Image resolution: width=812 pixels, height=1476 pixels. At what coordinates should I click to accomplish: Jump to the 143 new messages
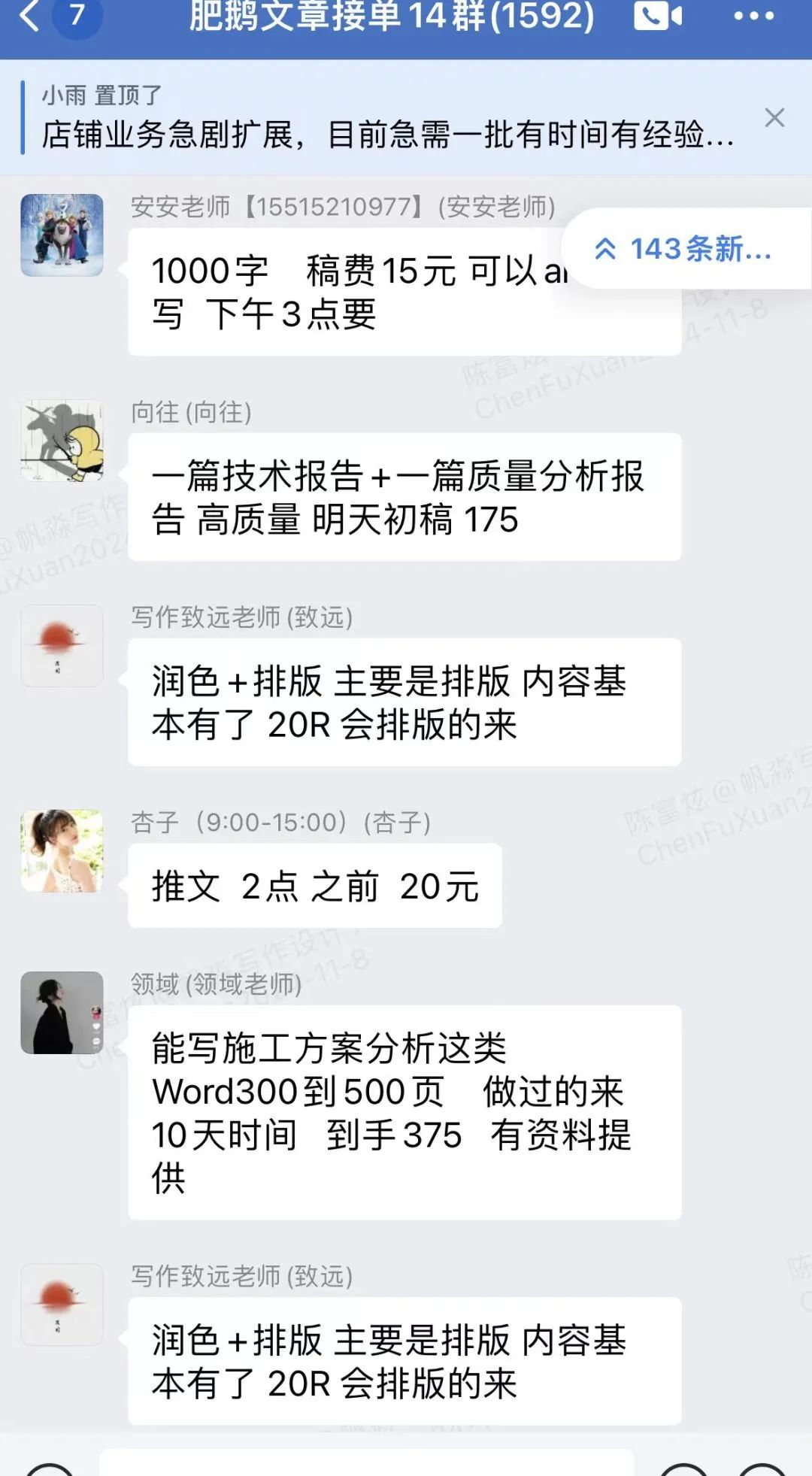click(684, 249)
